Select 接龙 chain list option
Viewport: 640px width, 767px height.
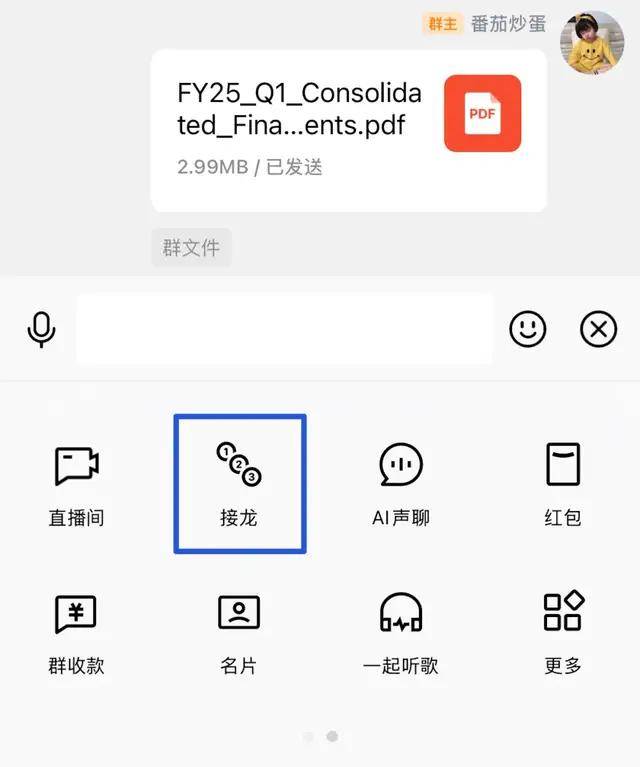pyautogui.click(x=240, y=485)
